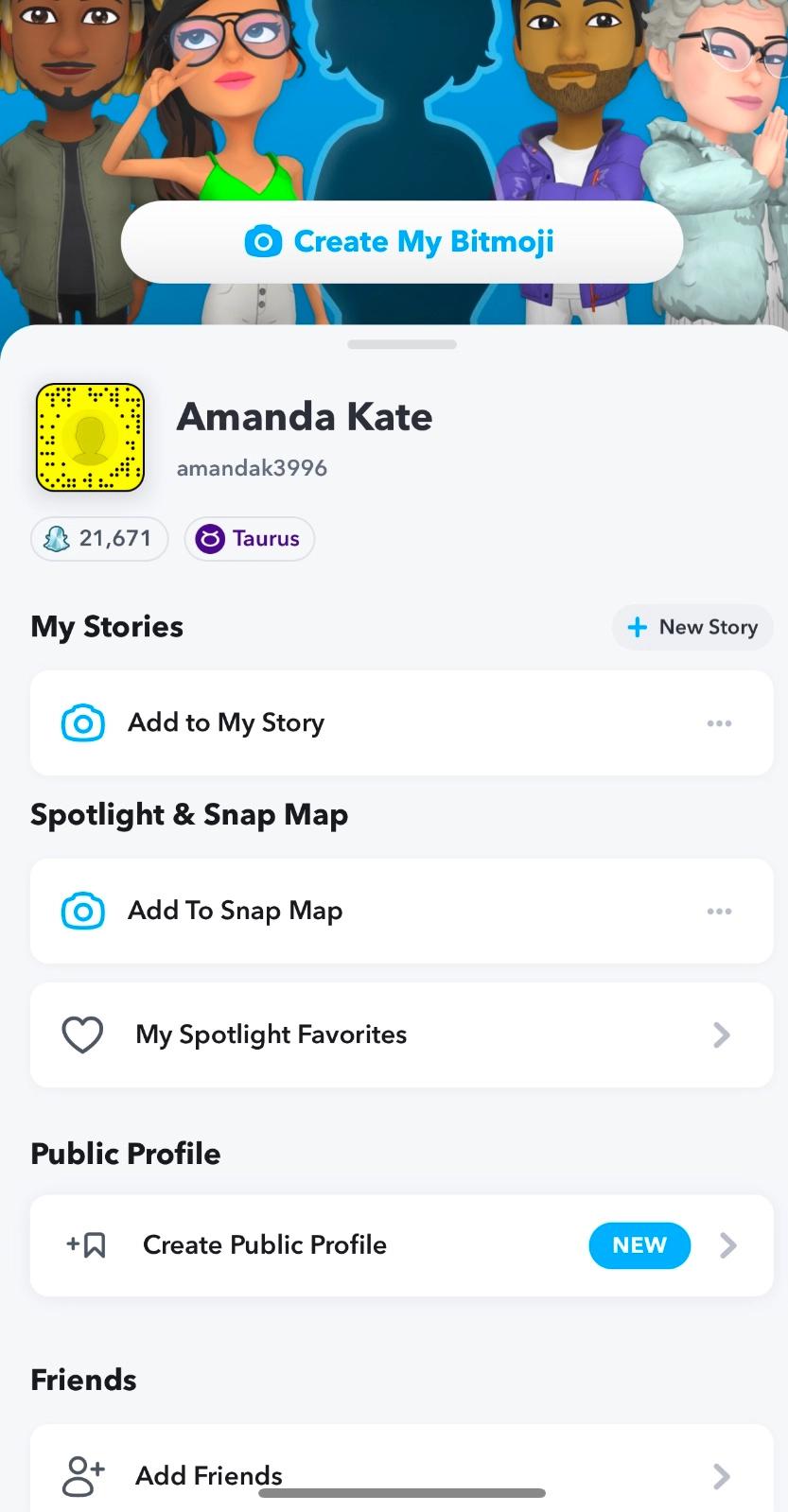Image resolution: width=788 pixels, height=1512 pixels.
Task: Open options beside Add To Snap Map
Action: click(x=719, y=912)
